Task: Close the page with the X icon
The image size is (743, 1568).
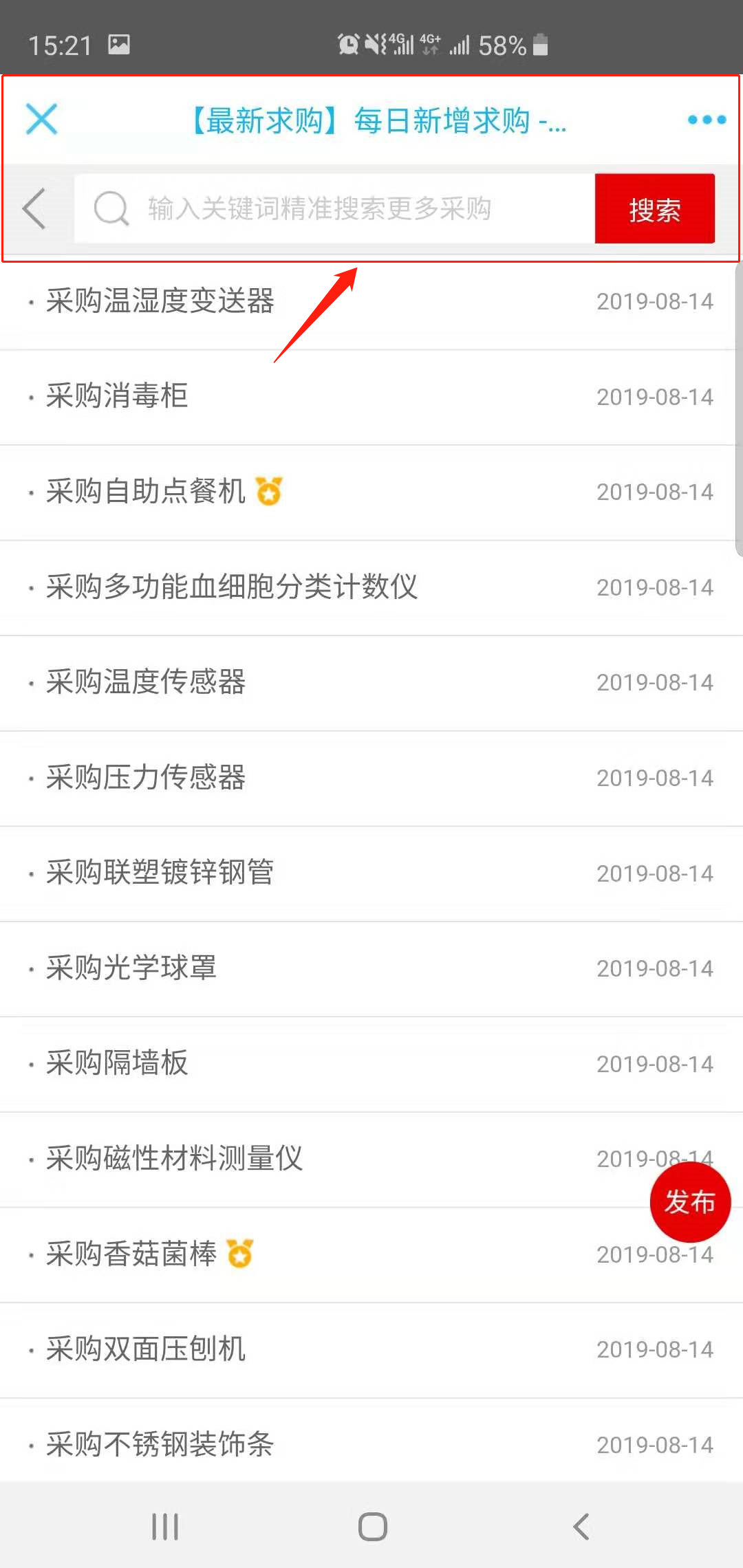Action: [x=41, y=119]
